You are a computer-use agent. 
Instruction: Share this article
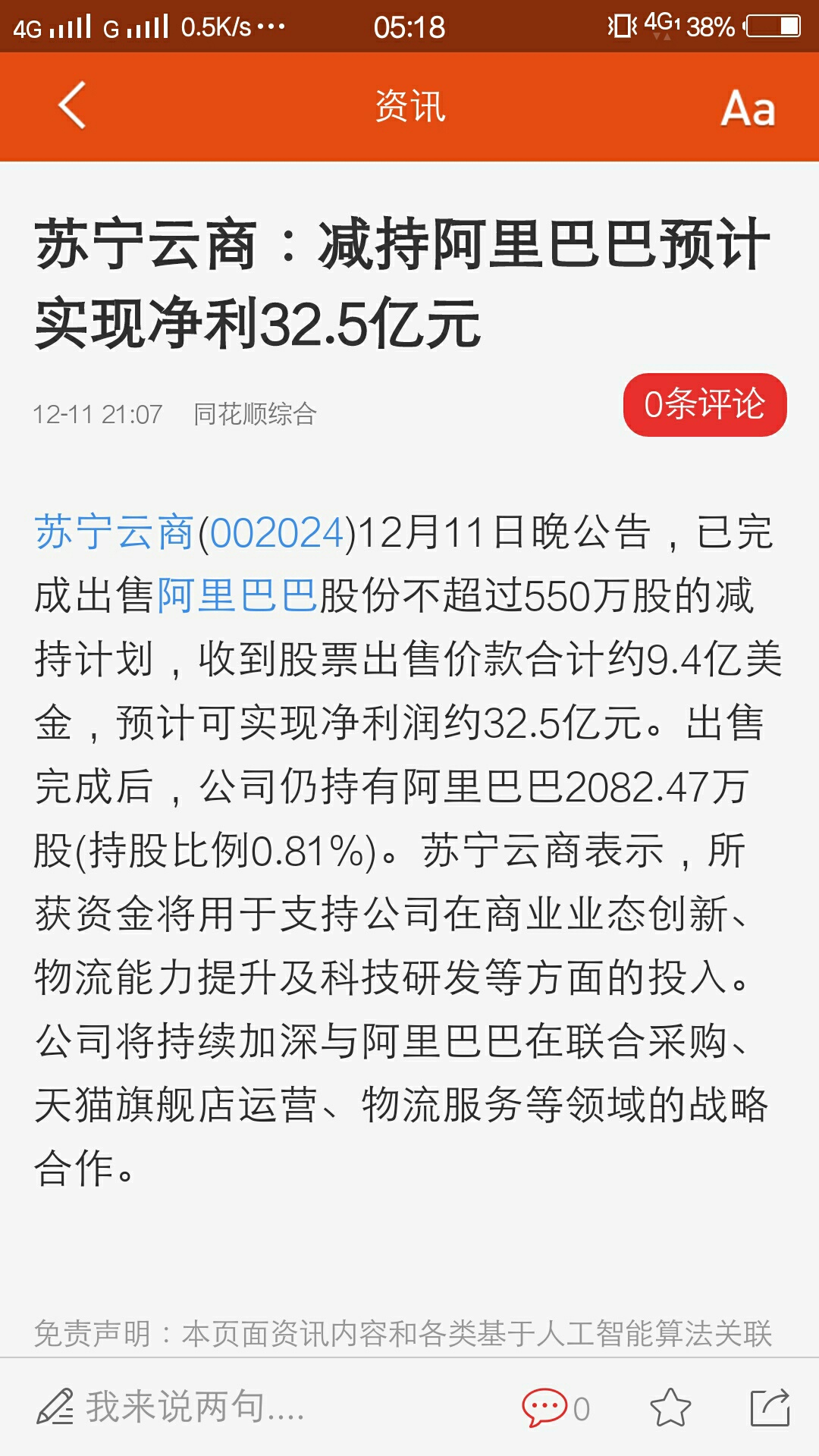click(770, 1407)
